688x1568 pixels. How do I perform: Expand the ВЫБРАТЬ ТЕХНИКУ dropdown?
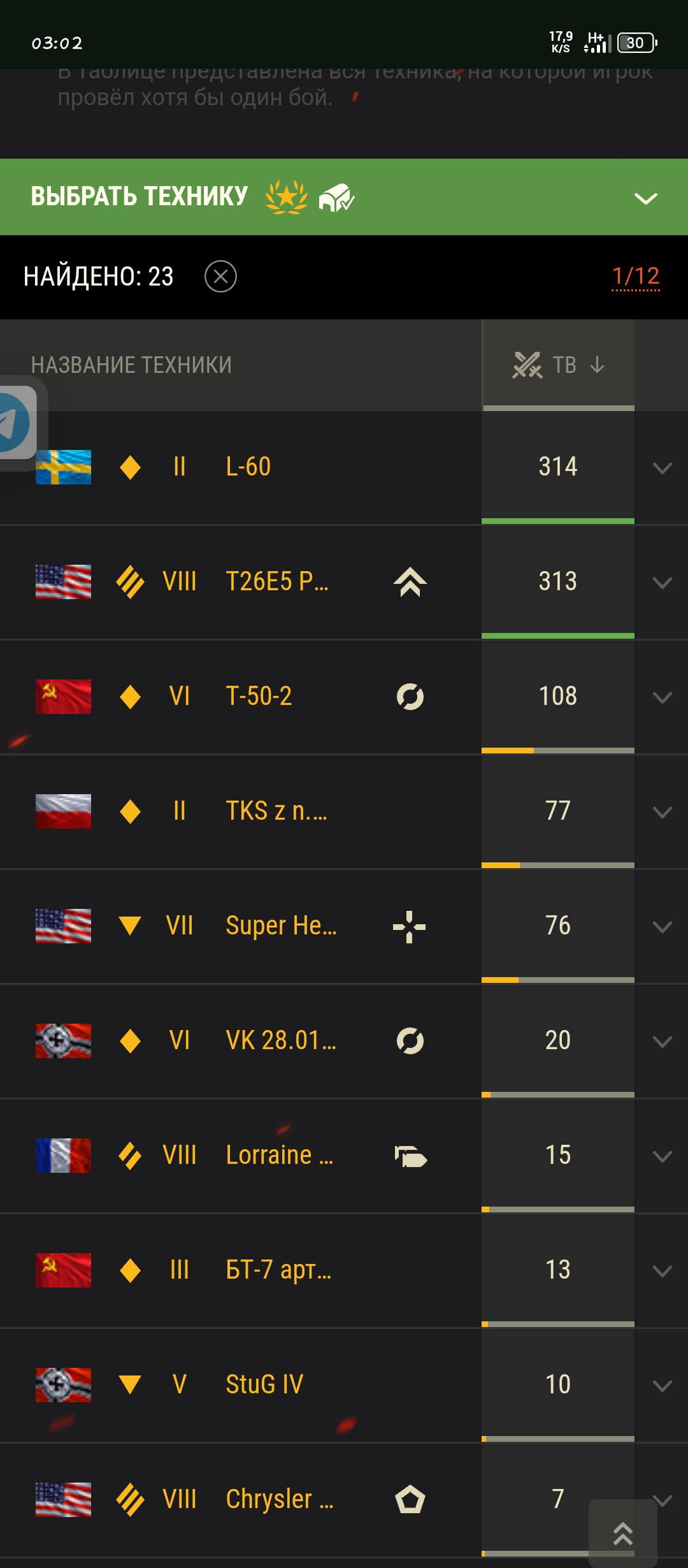[x=645, y=198]
